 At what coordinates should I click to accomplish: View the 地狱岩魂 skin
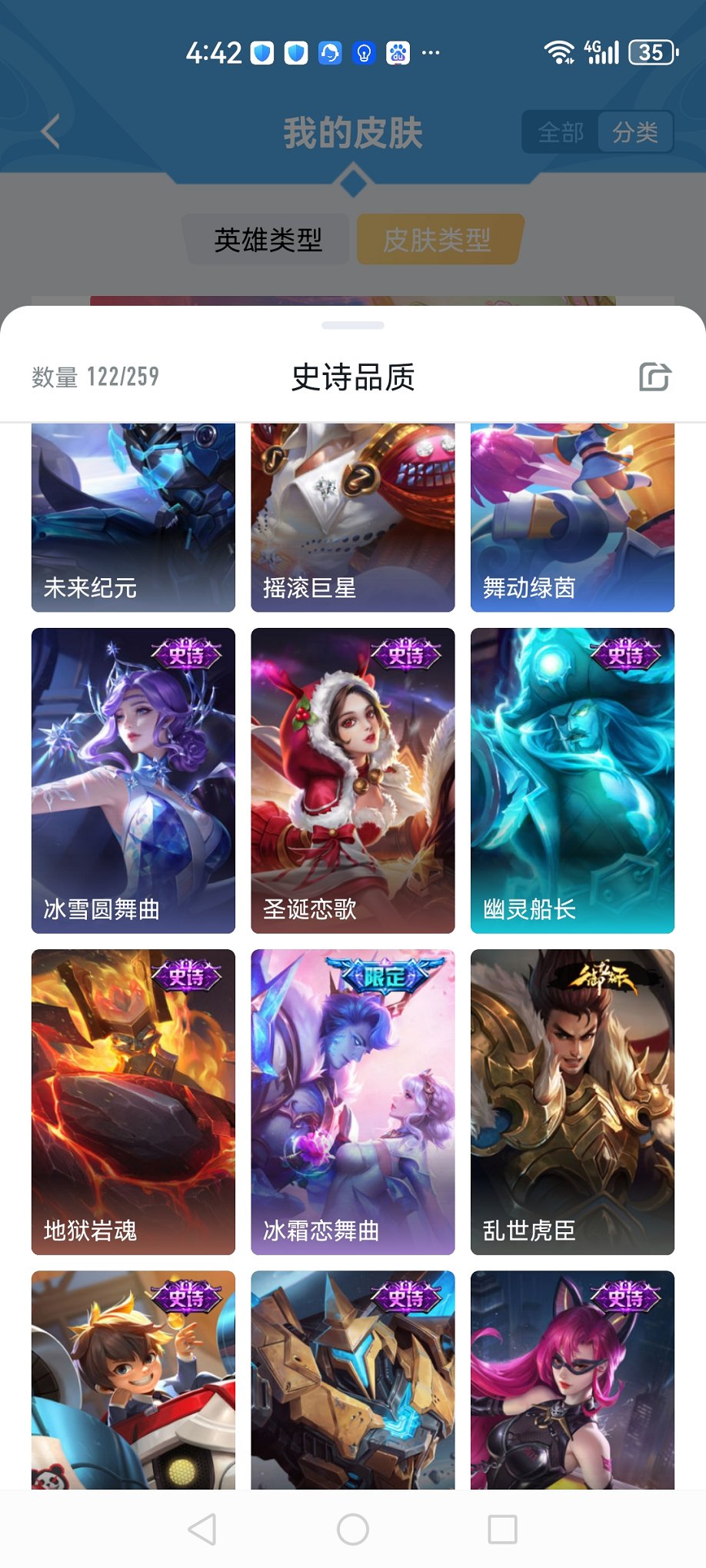[133, 1101]
